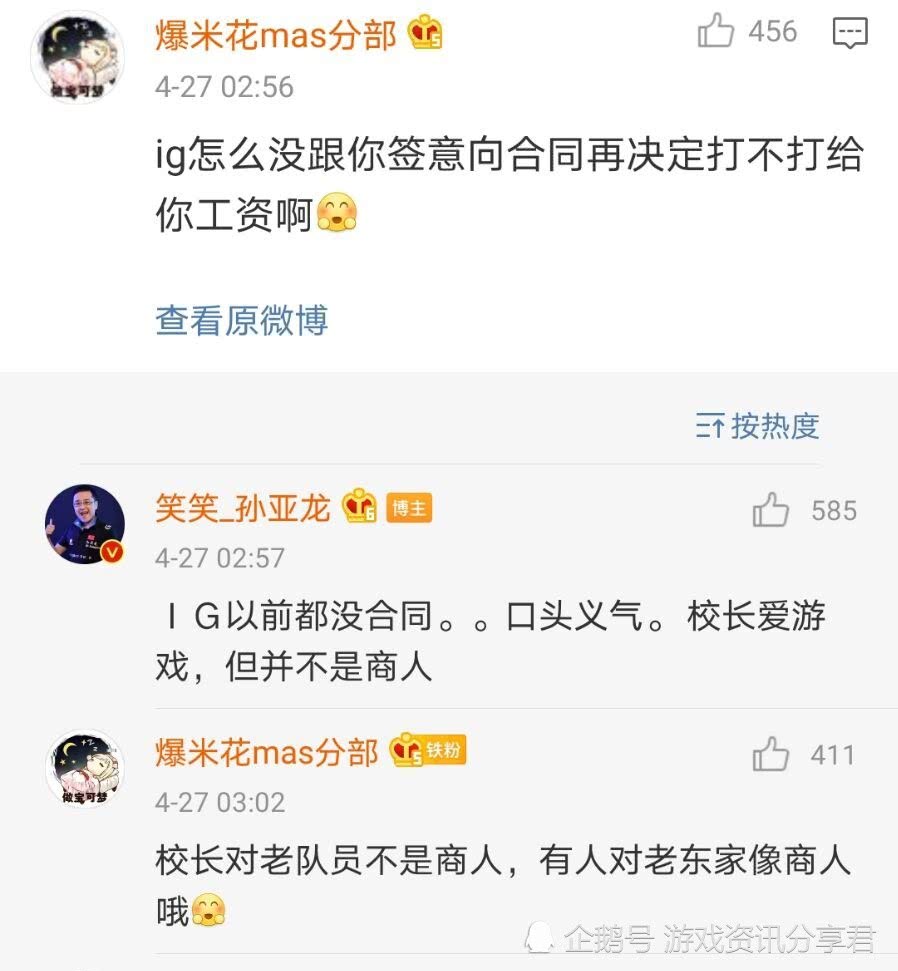
Task: Change sorting with 按热度
Action: coord(758,426)
